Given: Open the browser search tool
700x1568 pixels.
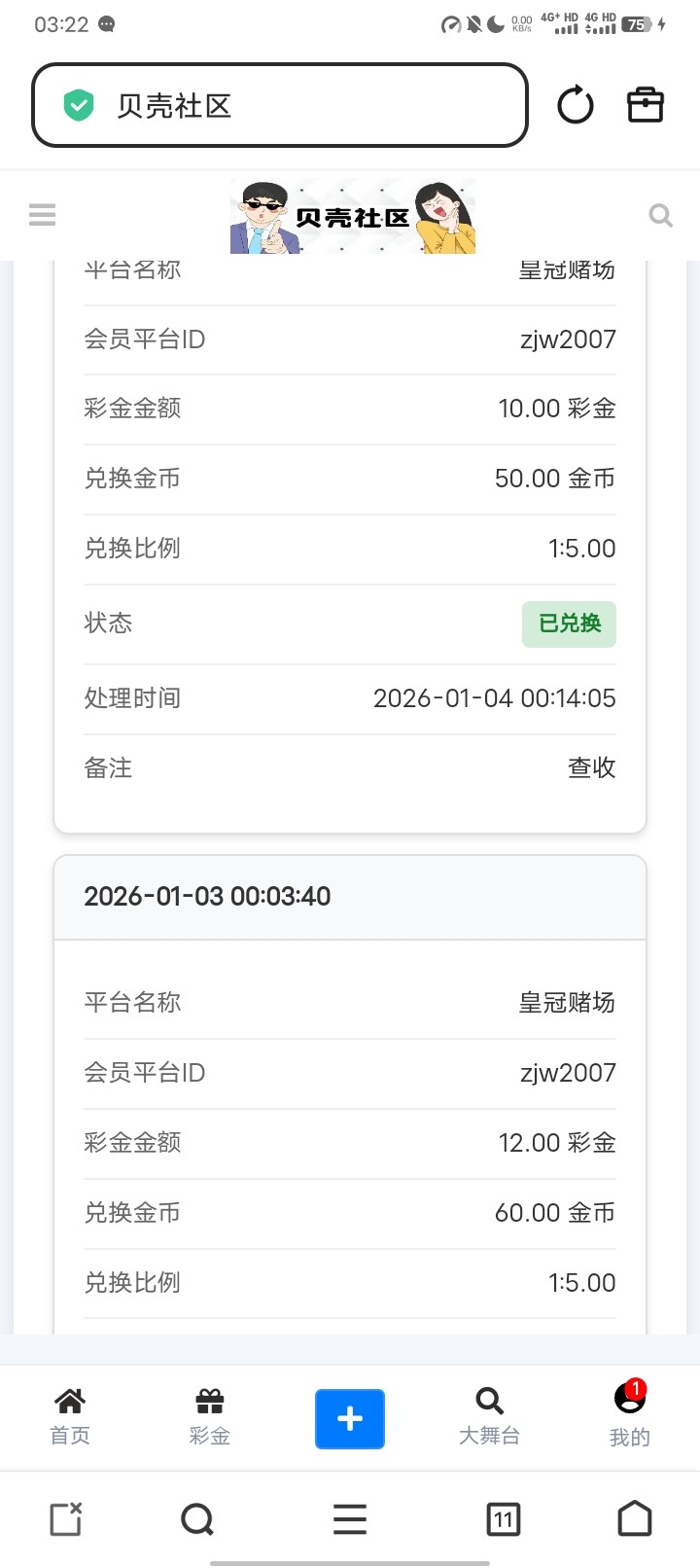Looking at the screenshot, I should 197,1518.
